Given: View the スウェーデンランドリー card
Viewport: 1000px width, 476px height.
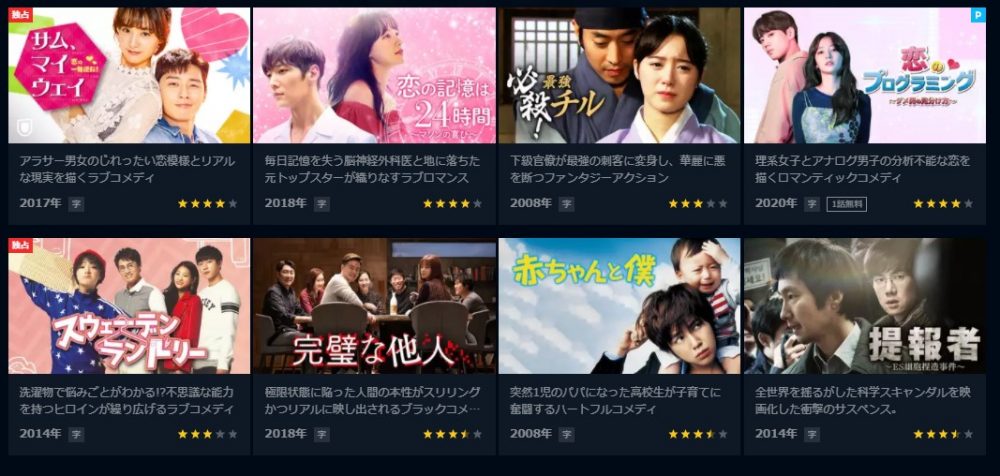Looking at the screenshot, I should pyautogui.click(x=129, y=306).
